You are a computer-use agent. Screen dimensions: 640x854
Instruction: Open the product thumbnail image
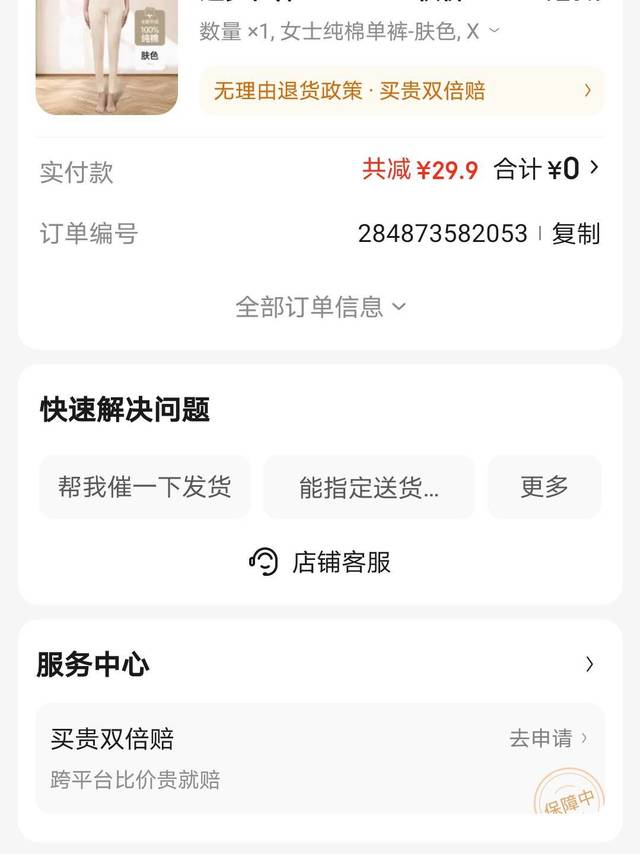107,56
